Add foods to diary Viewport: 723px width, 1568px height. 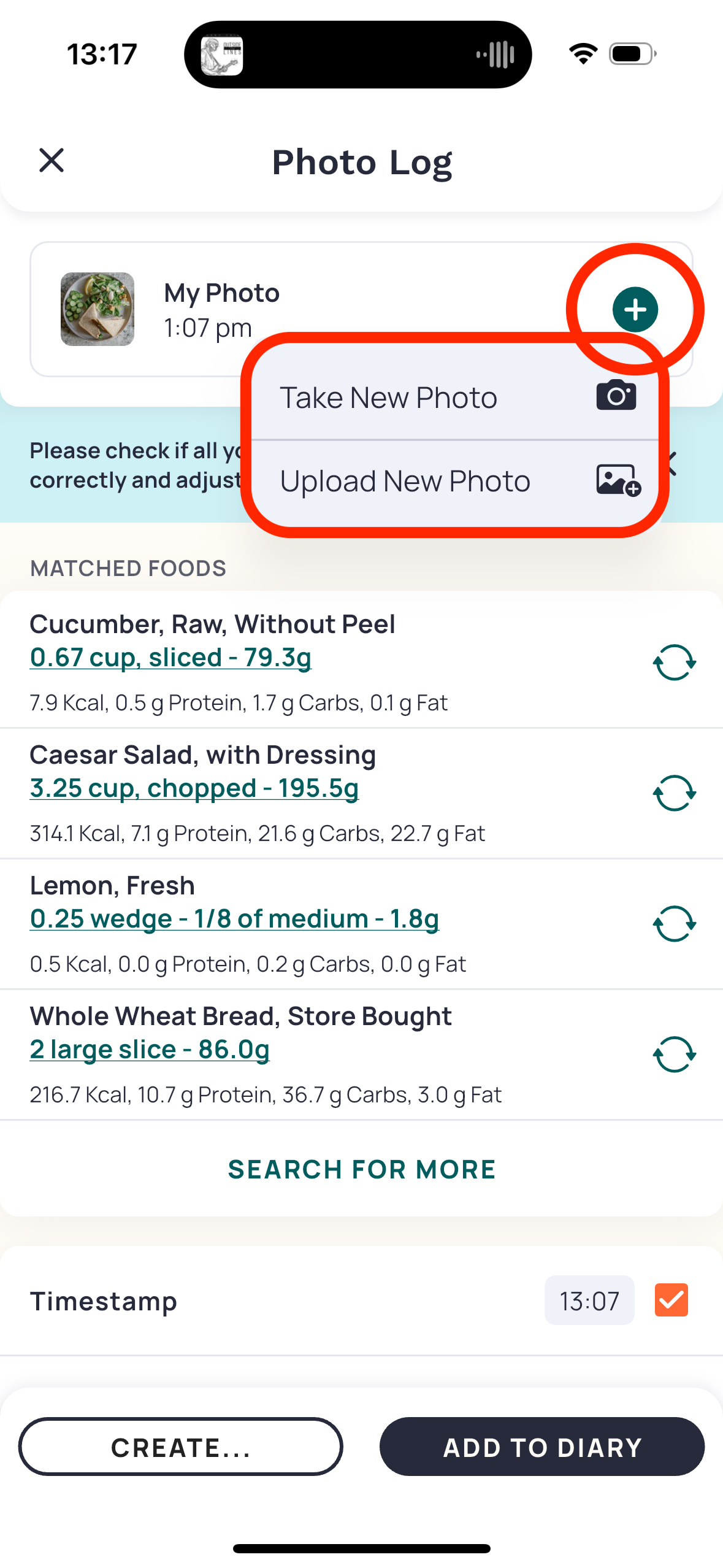coord(542,1447)
